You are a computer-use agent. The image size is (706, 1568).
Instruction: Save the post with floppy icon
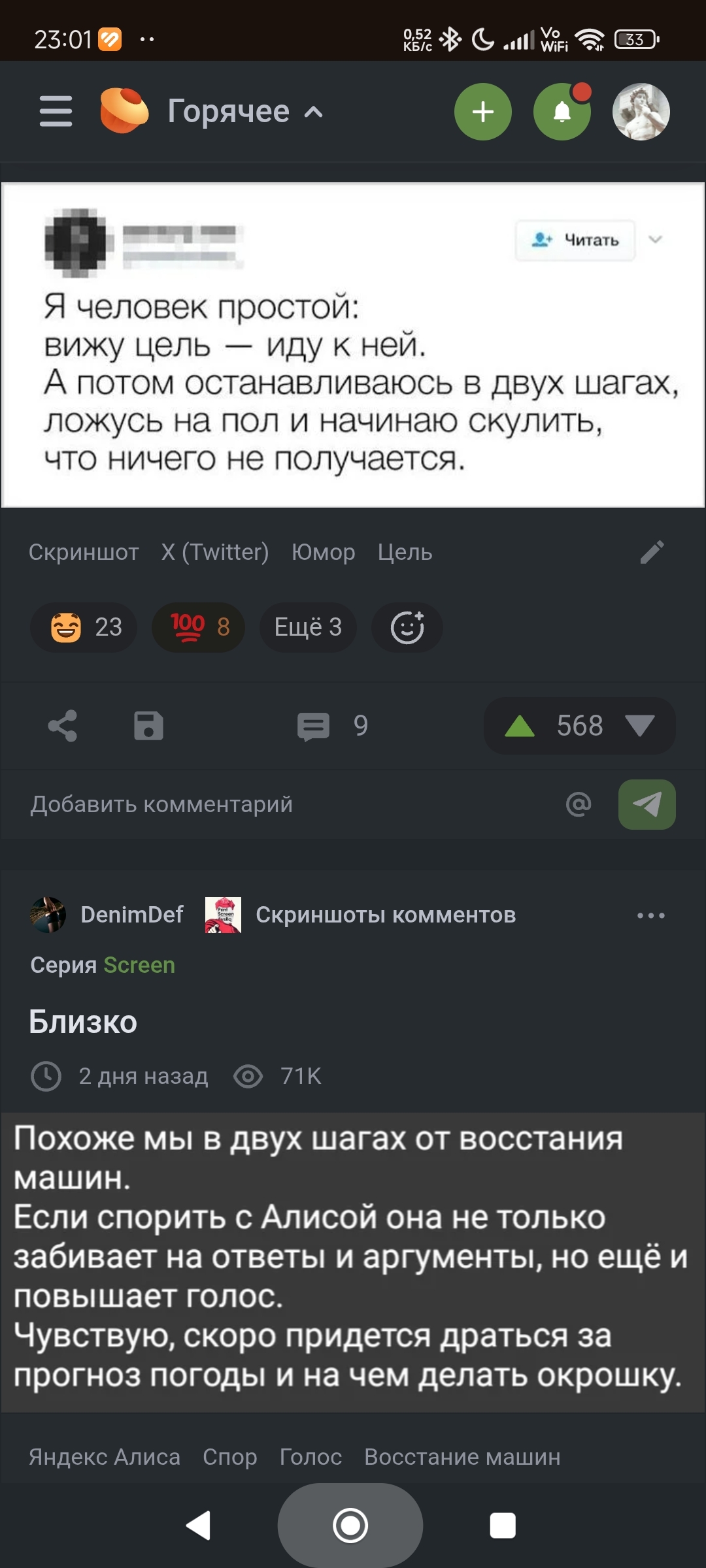[148, 726]
